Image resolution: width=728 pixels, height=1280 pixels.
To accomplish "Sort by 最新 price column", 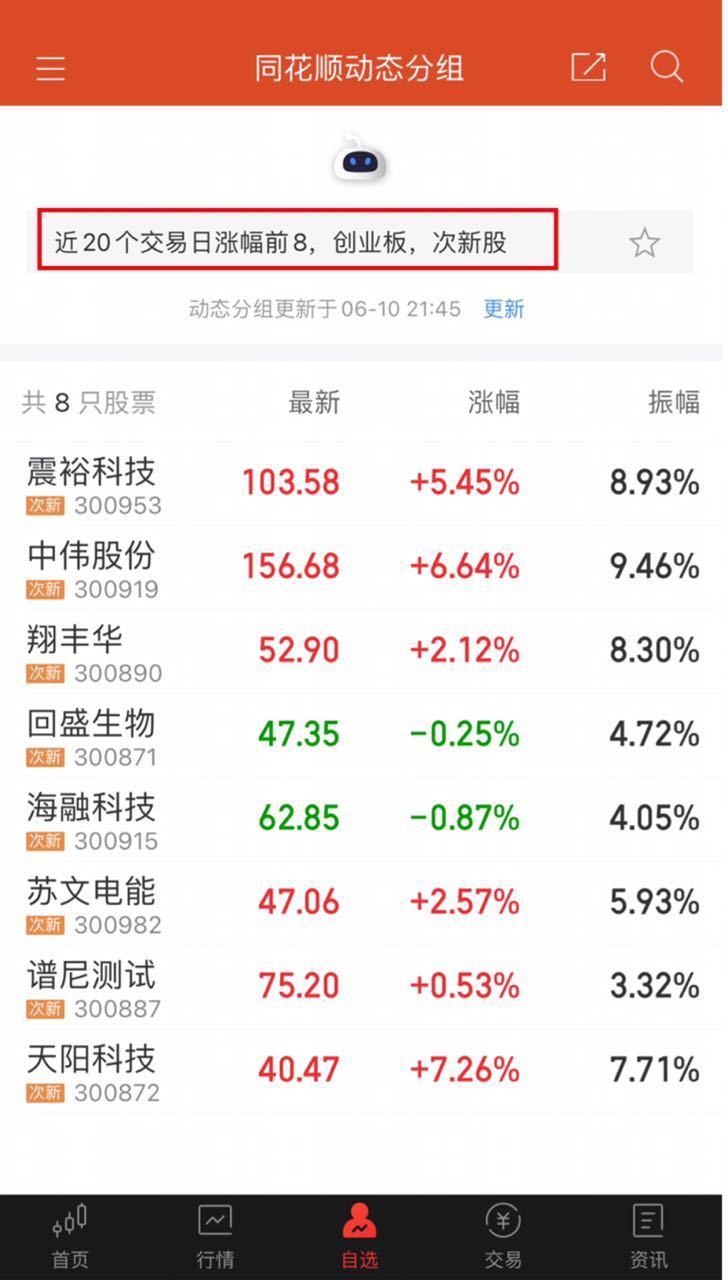I will (314, 402).
